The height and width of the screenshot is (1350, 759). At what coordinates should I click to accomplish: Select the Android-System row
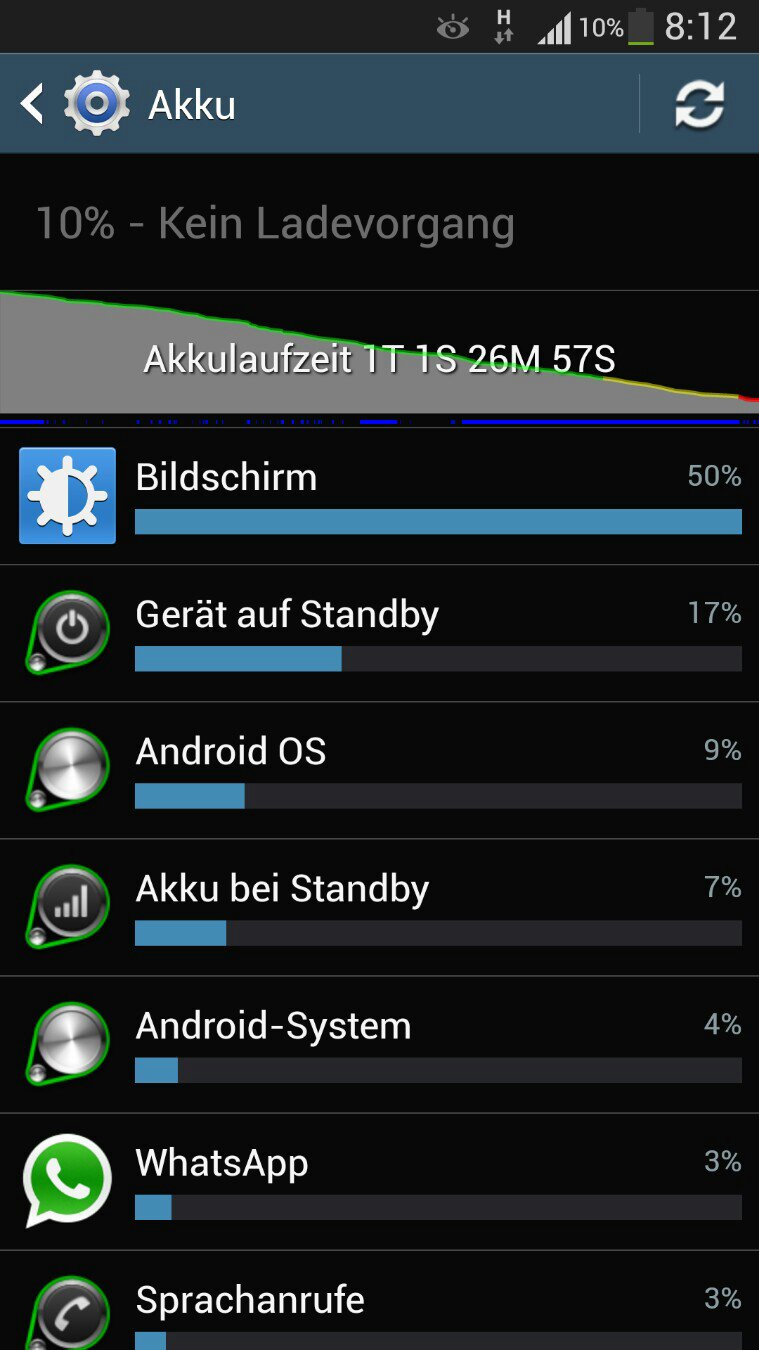coord(379,1044)
